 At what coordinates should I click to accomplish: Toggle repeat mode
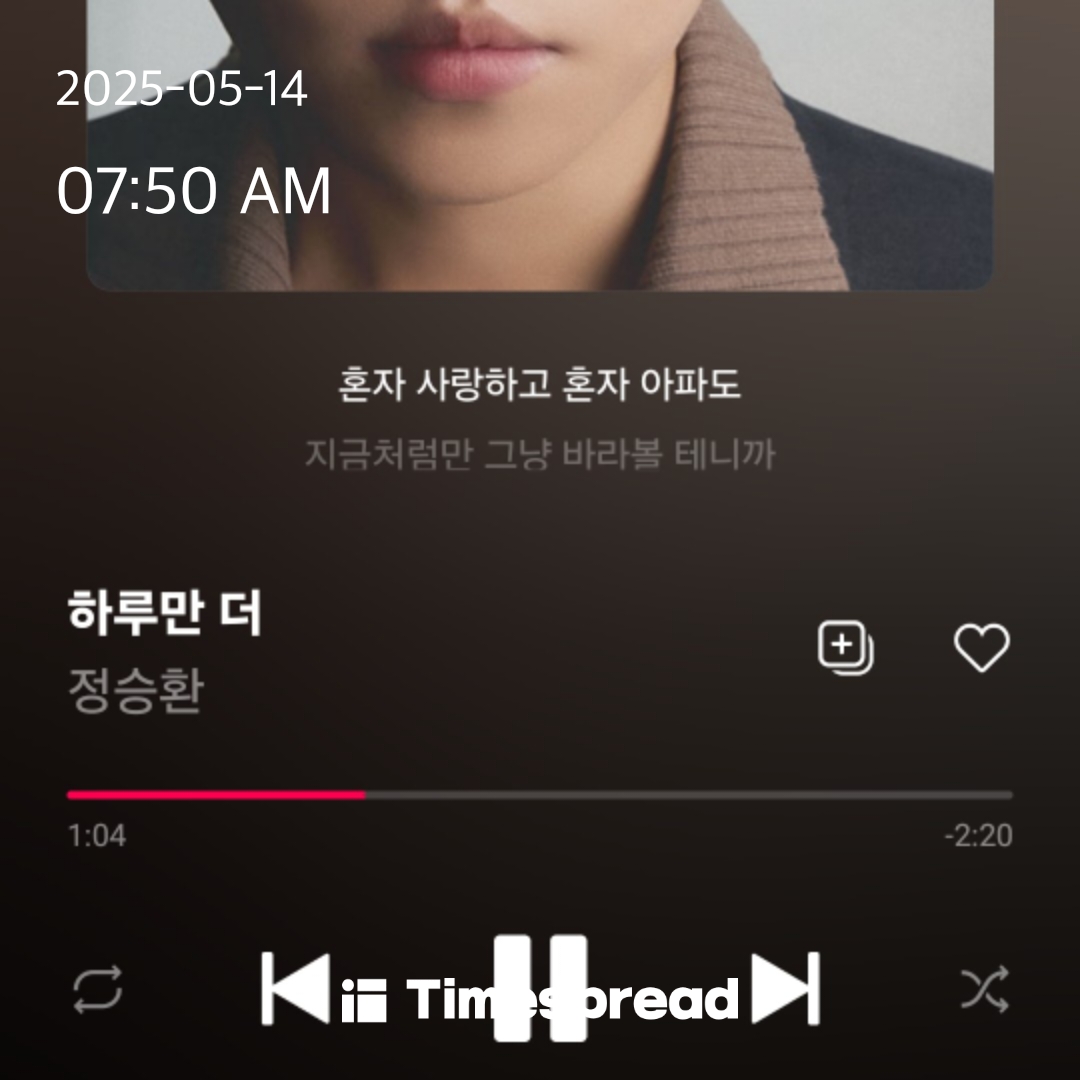(98, 990)
